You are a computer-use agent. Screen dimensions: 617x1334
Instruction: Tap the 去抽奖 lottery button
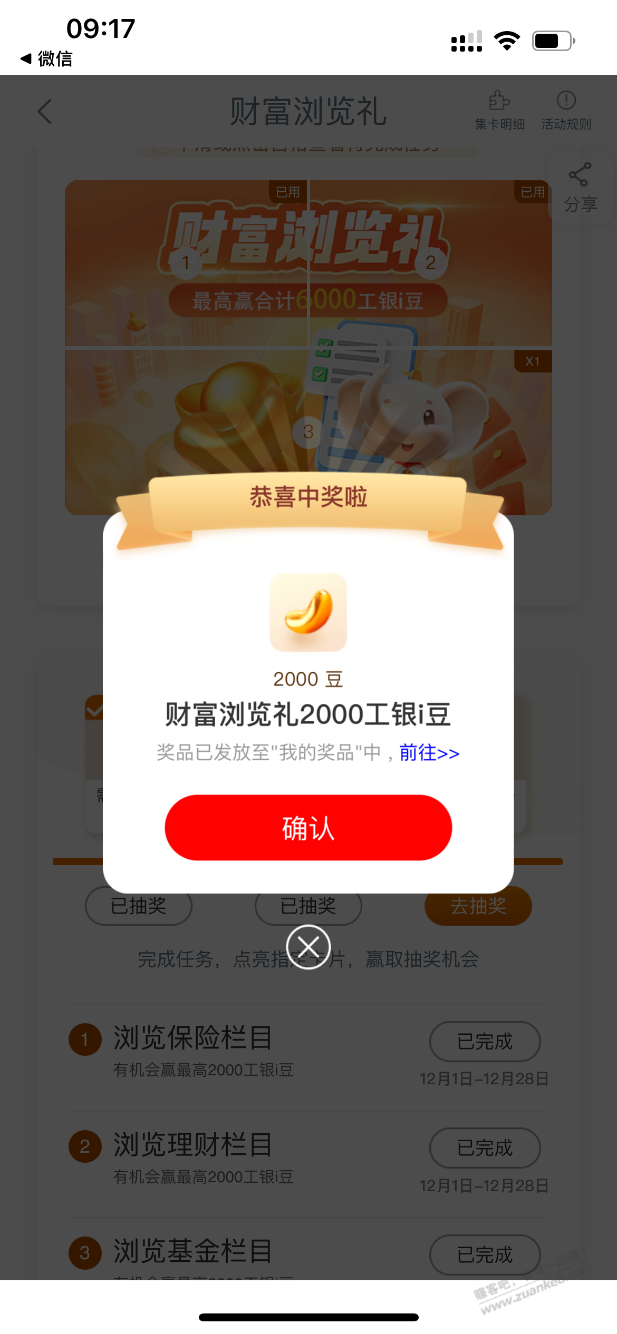(478, 906)
